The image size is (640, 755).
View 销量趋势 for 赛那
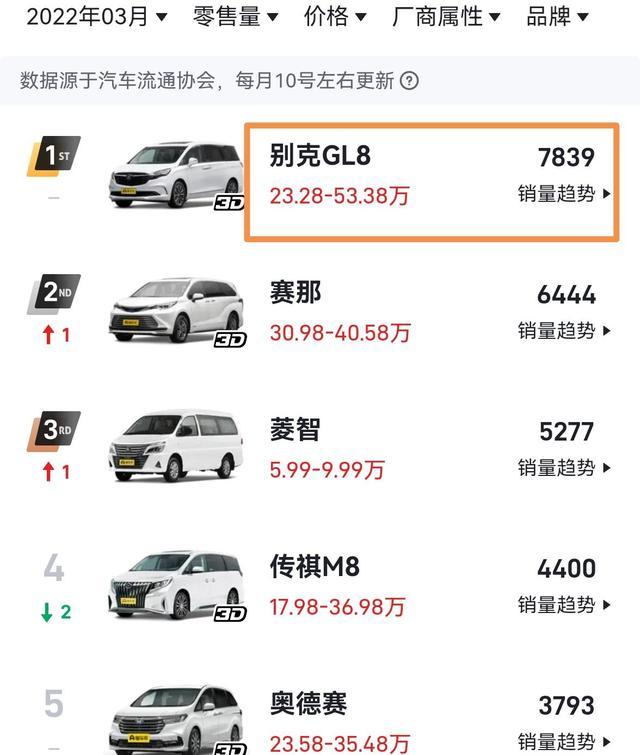pyautogui.click(x=564, y=331)
